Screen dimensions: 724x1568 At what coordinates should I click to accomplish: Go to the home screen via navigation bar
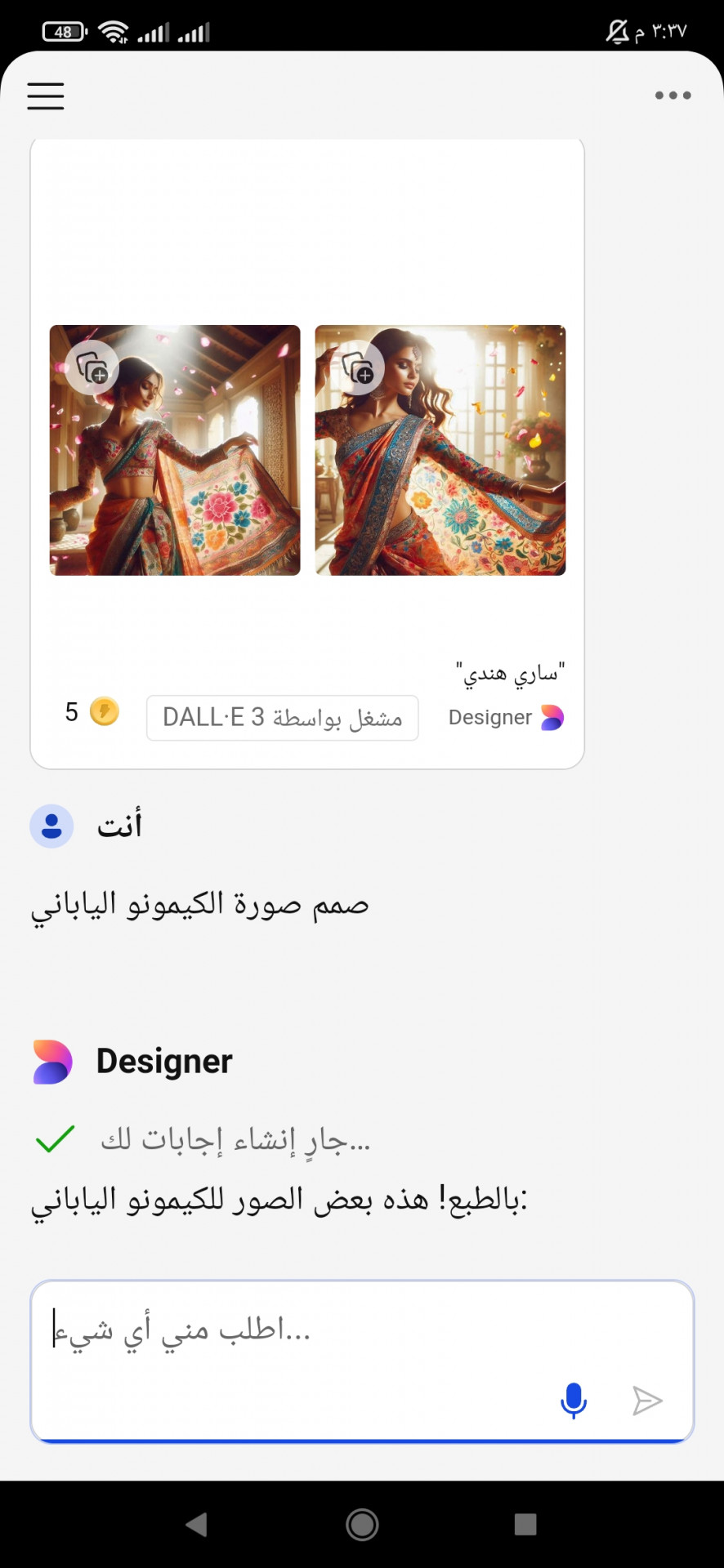pos(362,1524)
